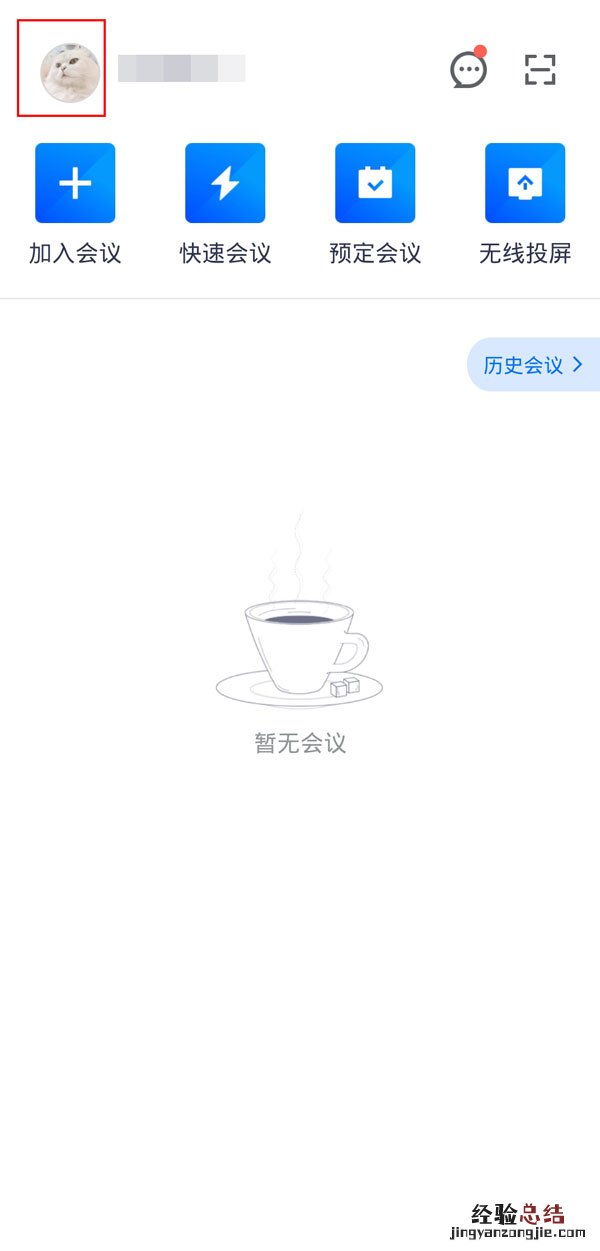600x1251 pixels.
Task: Open the profile avatar
Action: click(69, 72)
